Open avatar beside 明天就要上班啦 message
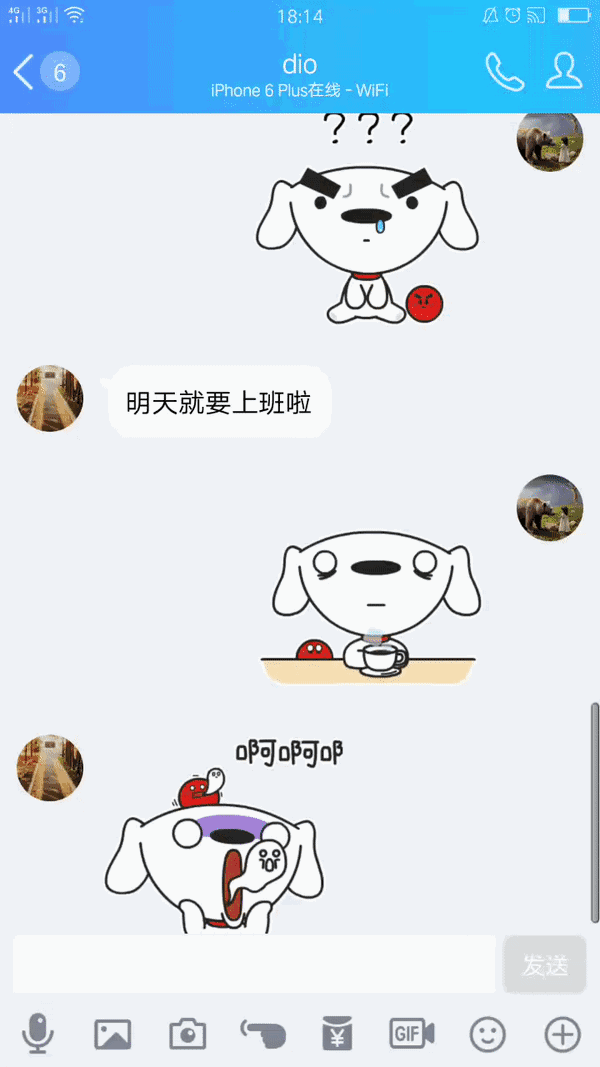 point(50,398)
